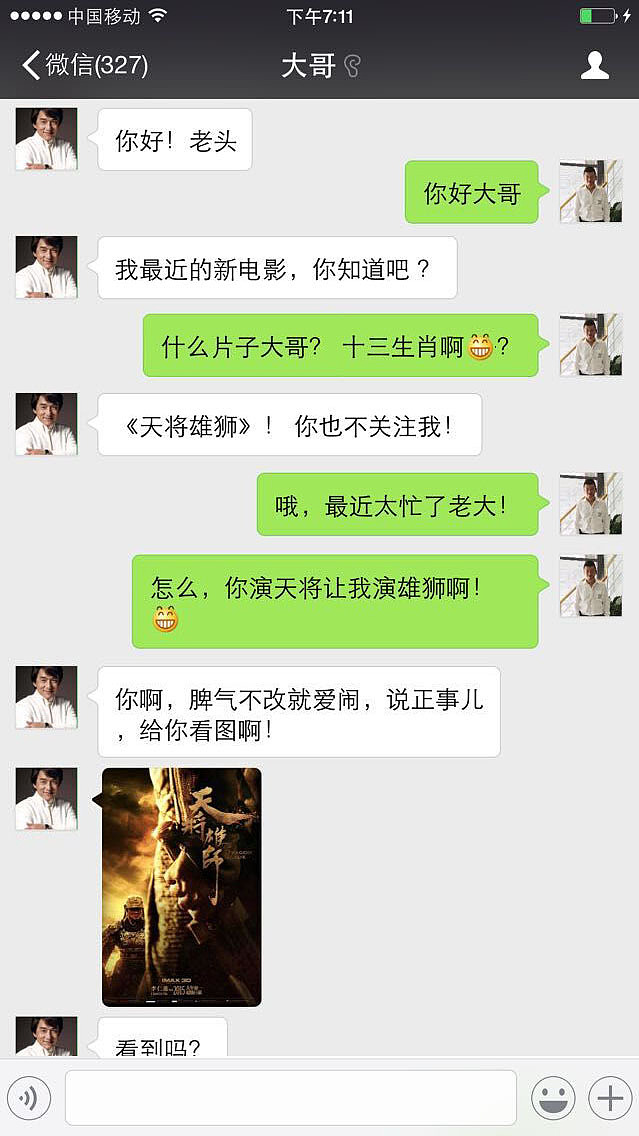Screen dimensions: 639x1136
Task: View the movie poster image in the chat
Action: point(181,886)
